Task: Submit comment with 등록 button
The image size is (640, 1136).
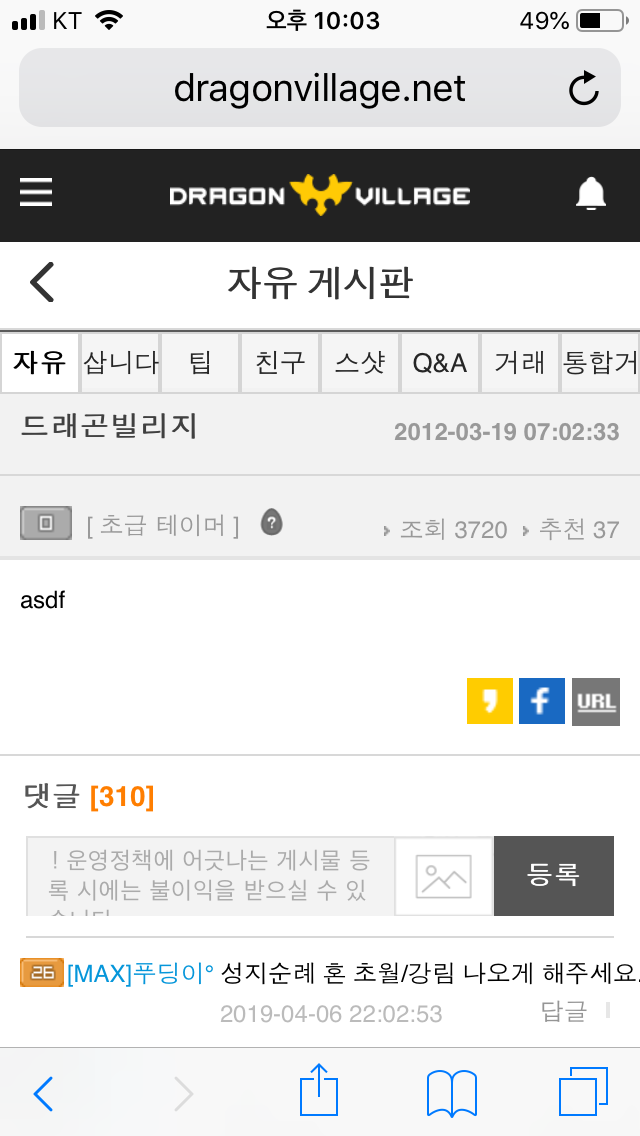Action: 553,876
